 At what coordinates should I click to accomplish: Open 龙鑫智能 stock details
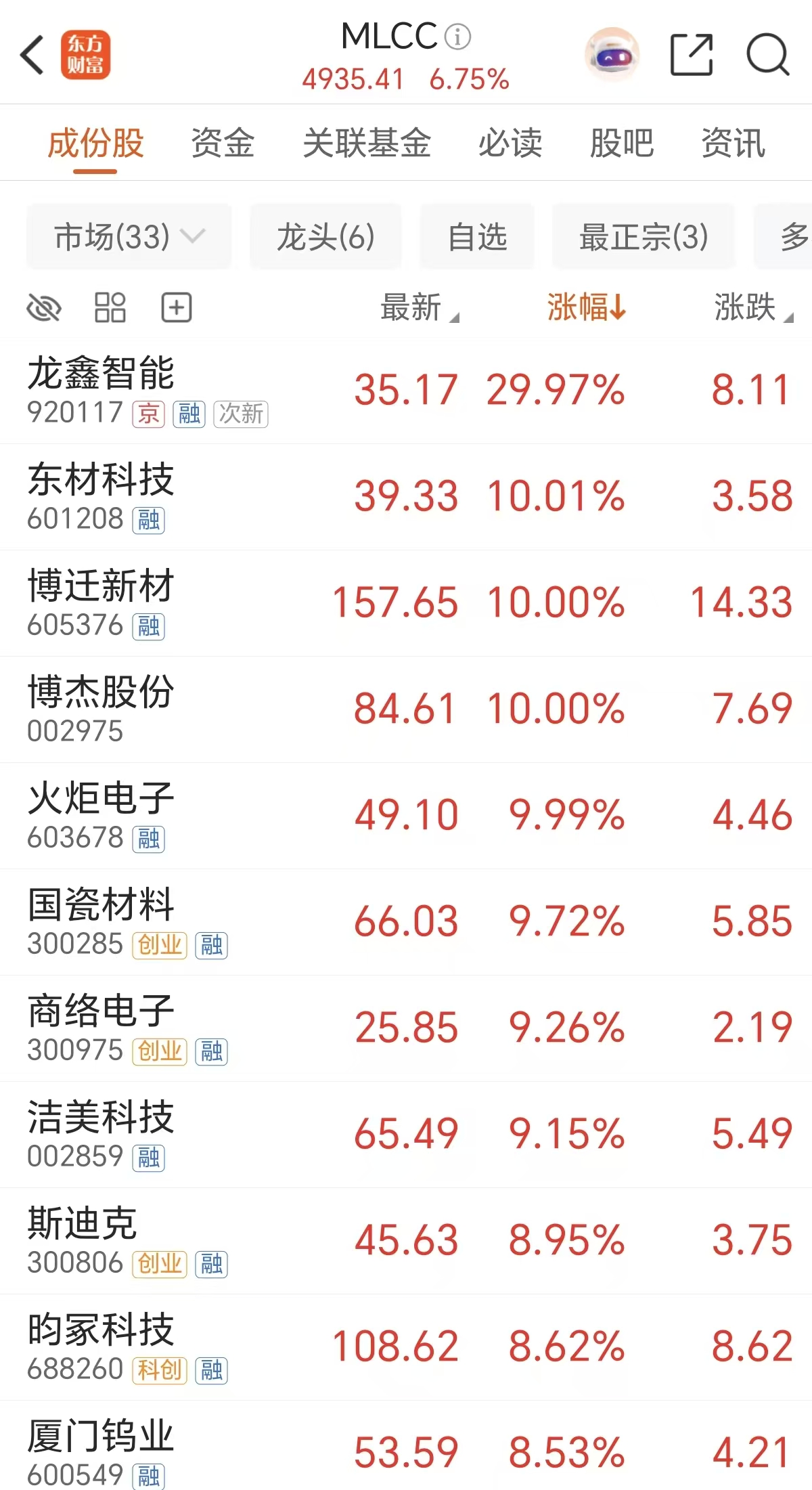coord(406,391)
